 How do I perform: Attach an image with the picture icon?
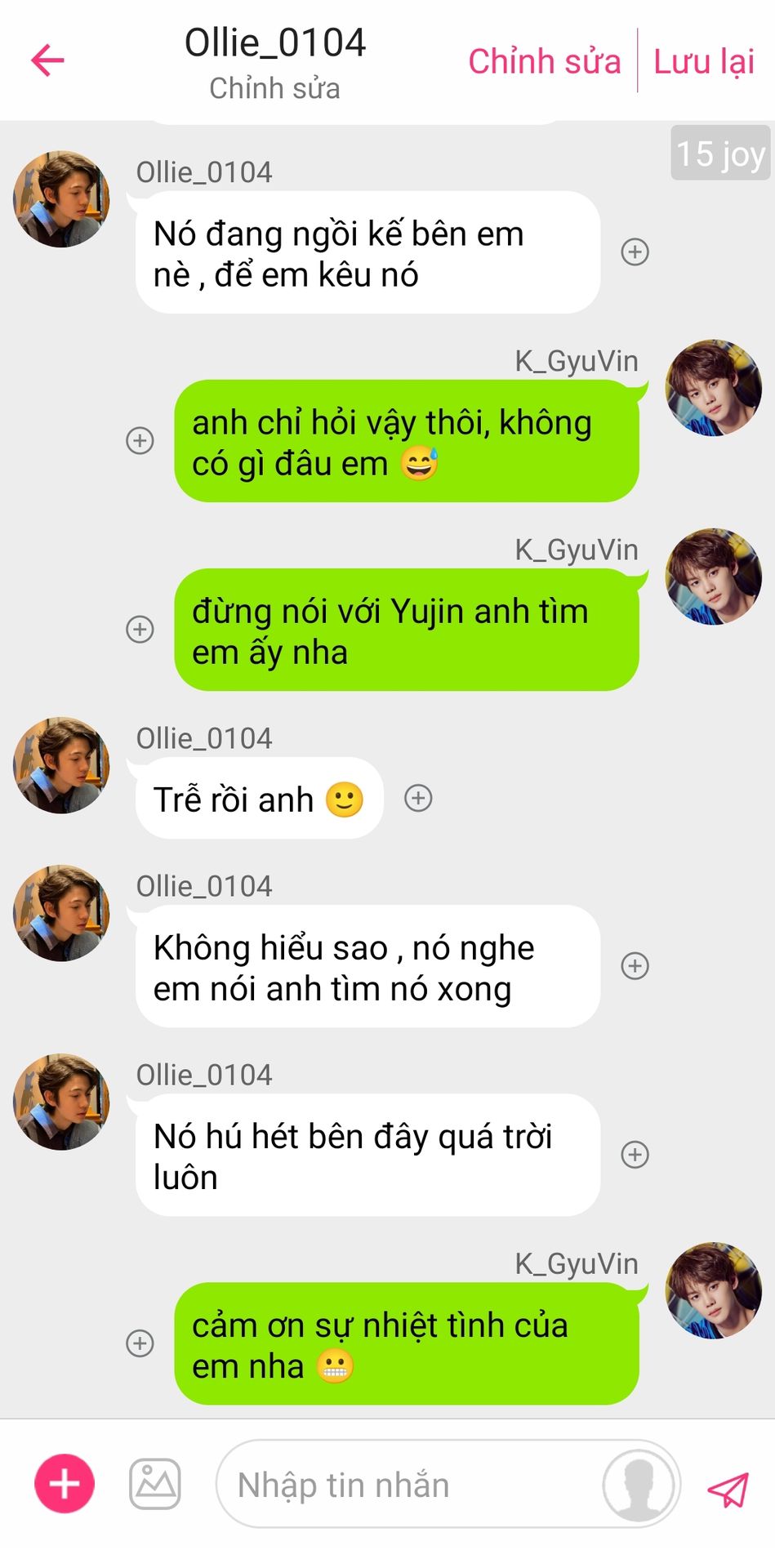click(155, 1484)
